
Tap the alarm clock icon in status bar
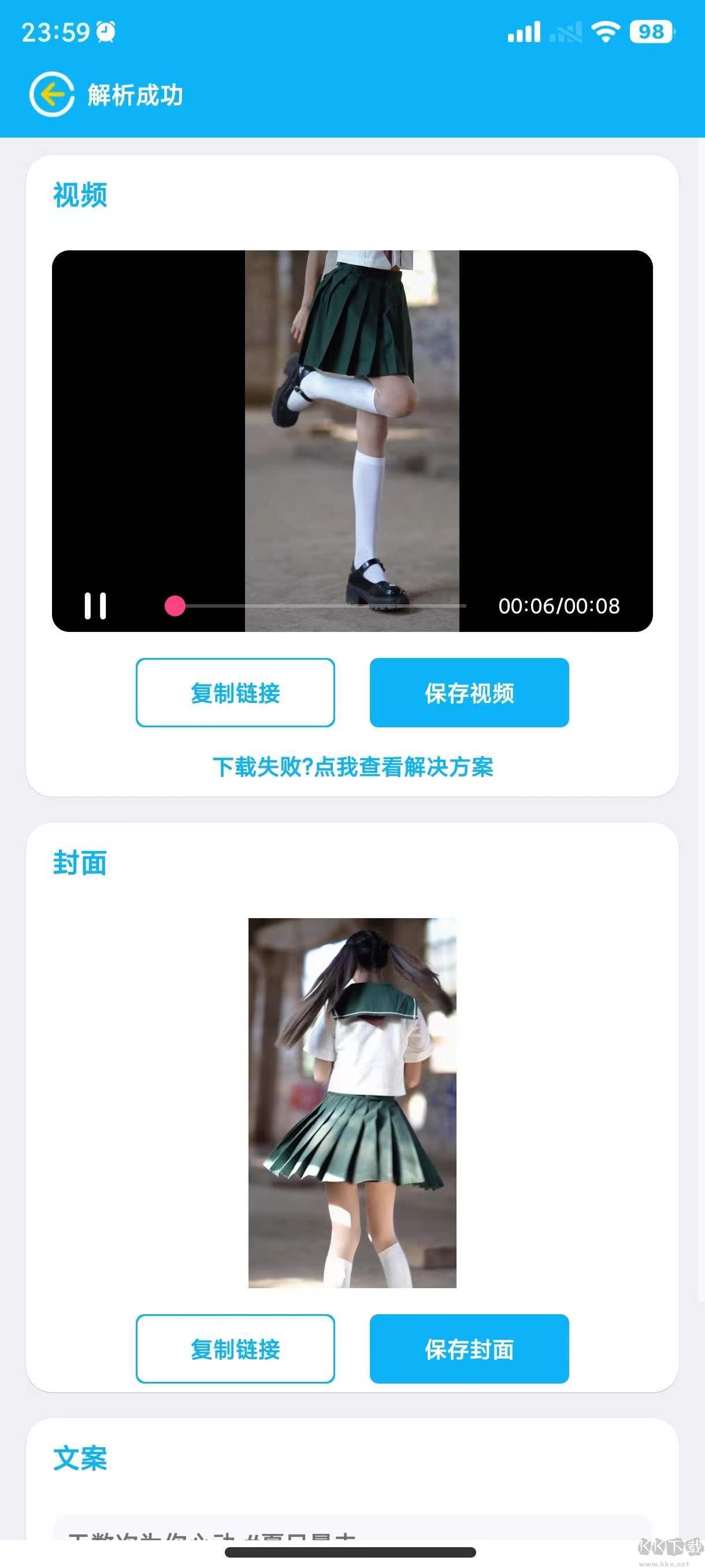point(106,32)
